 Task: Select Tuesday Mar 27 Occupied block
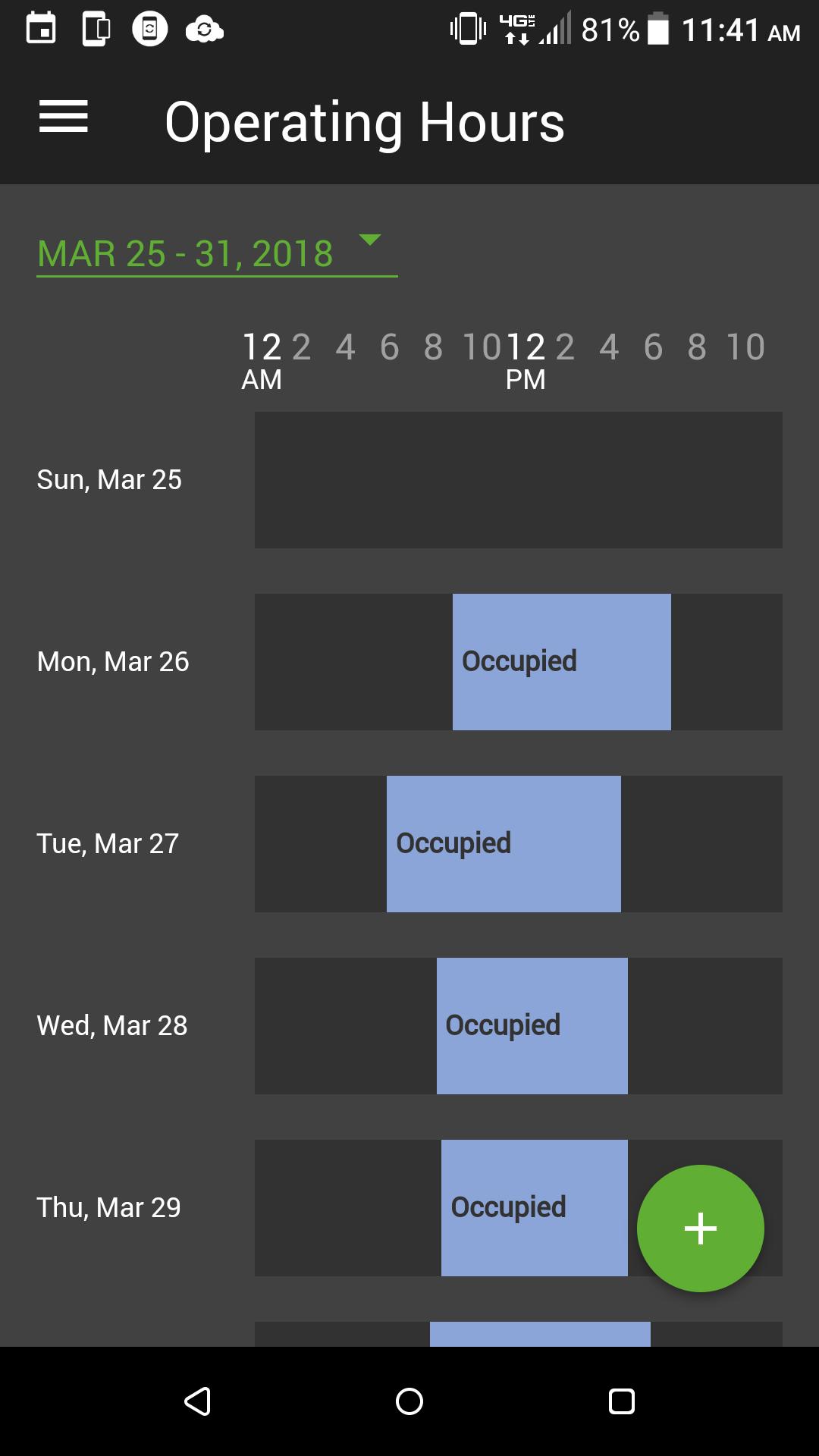[x=504, y=844]
